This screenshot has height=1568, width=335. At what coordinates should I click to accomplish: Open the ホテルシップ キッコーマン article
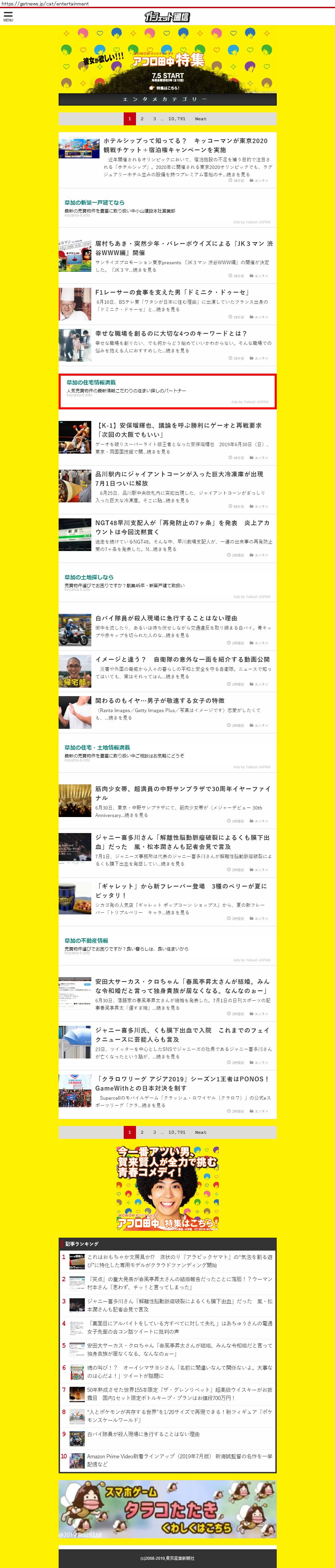click(185, 145)
